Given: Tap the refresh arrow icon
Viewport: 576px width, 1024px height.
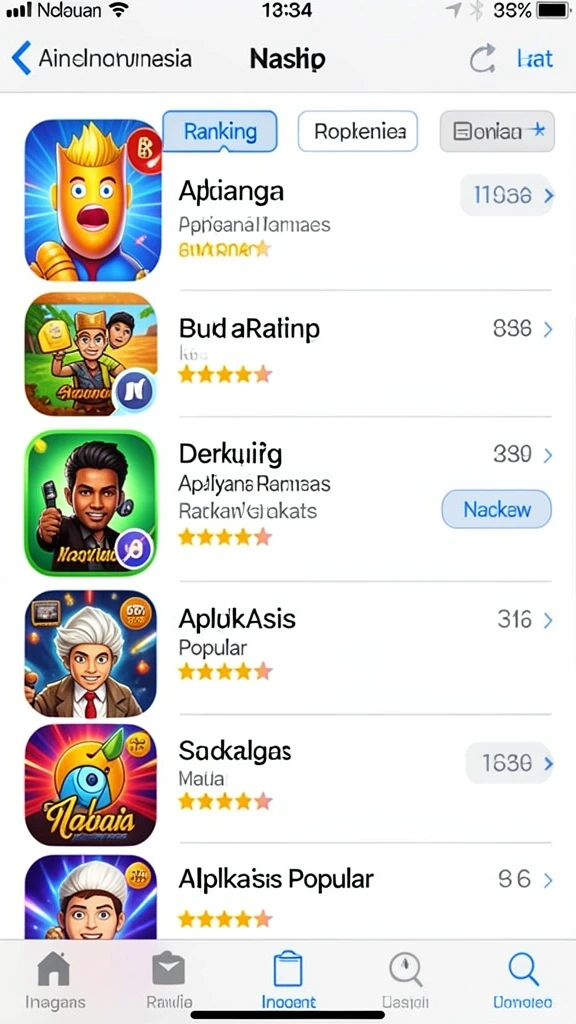Looking at the screenshot, I should [483, 59].
